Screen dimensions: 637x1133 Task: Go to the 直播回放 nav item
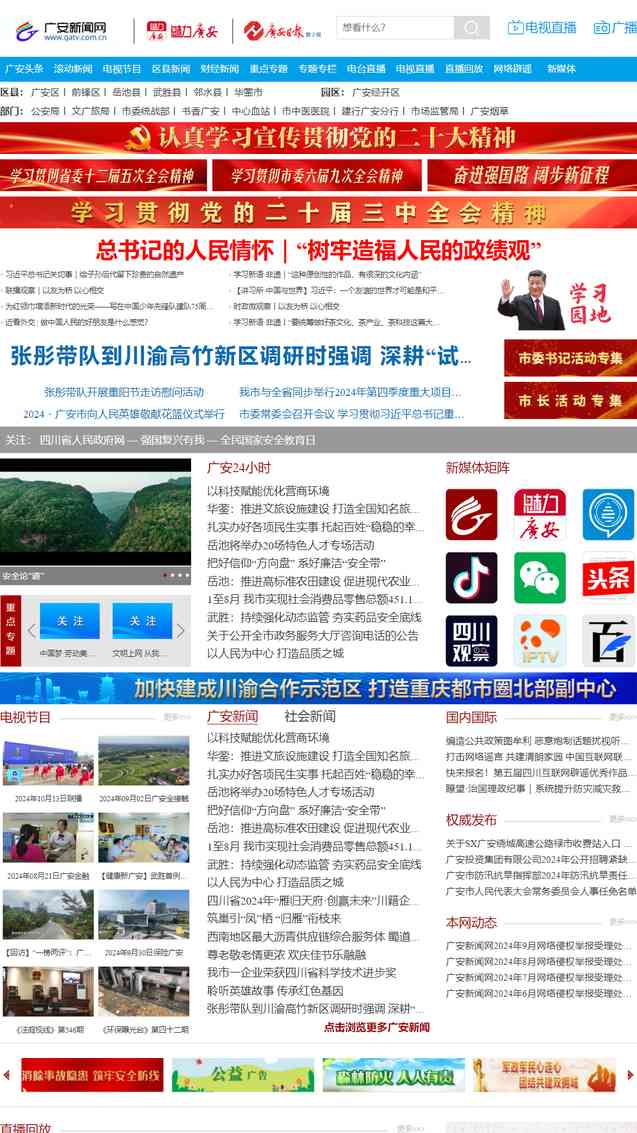[464, 69]
